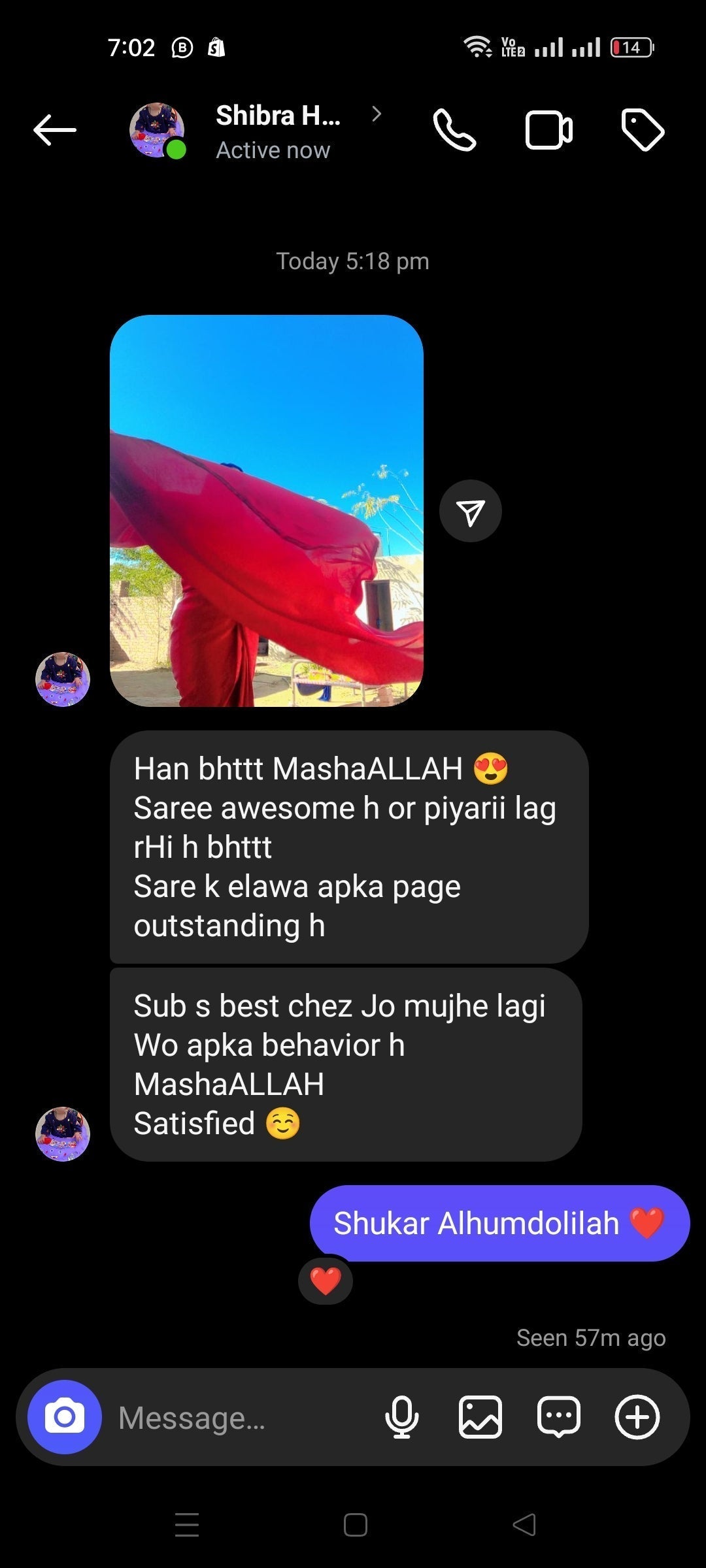Open the camera from message bar

tap(65, 1416)
